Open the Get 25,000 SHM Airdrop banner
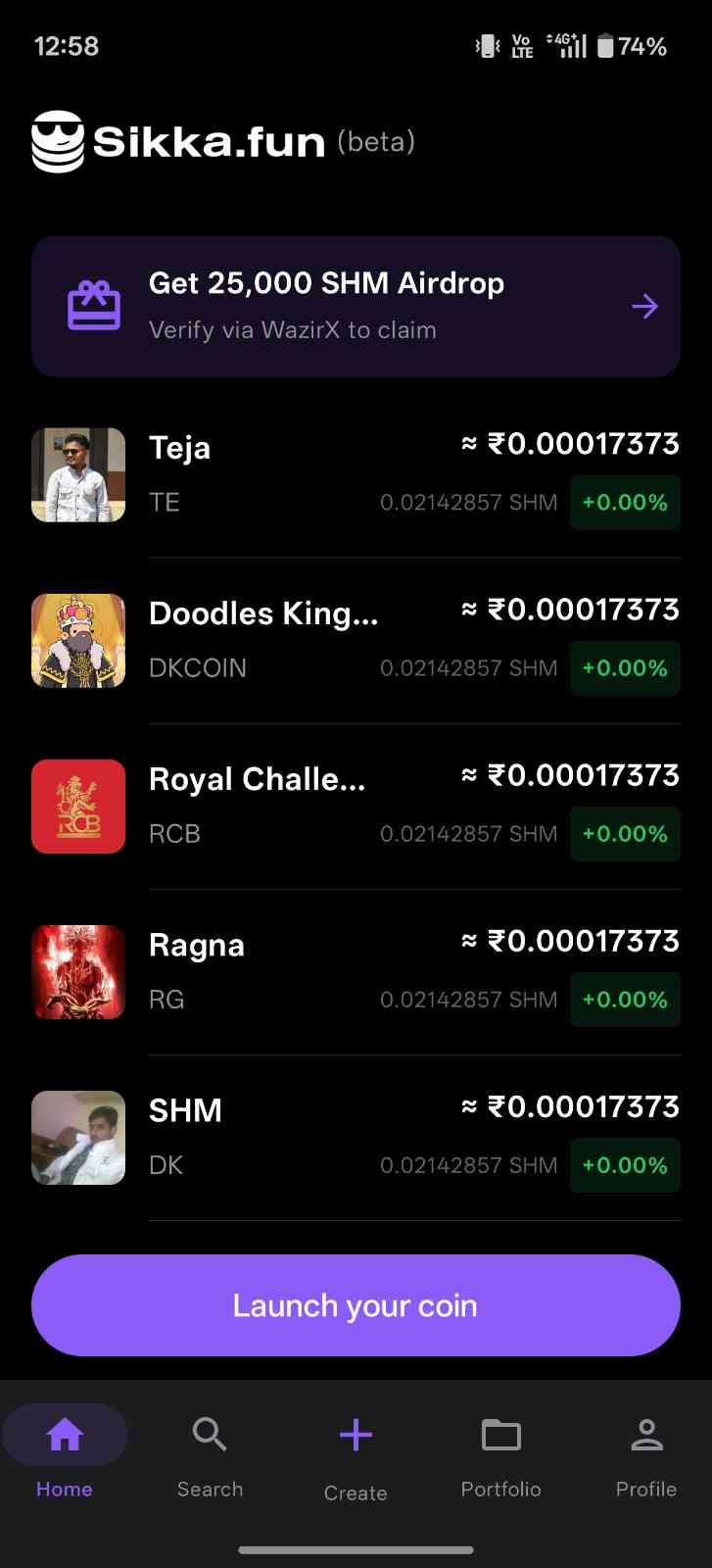The height and width of the screenshot is (1568, 712). point(356,305)
